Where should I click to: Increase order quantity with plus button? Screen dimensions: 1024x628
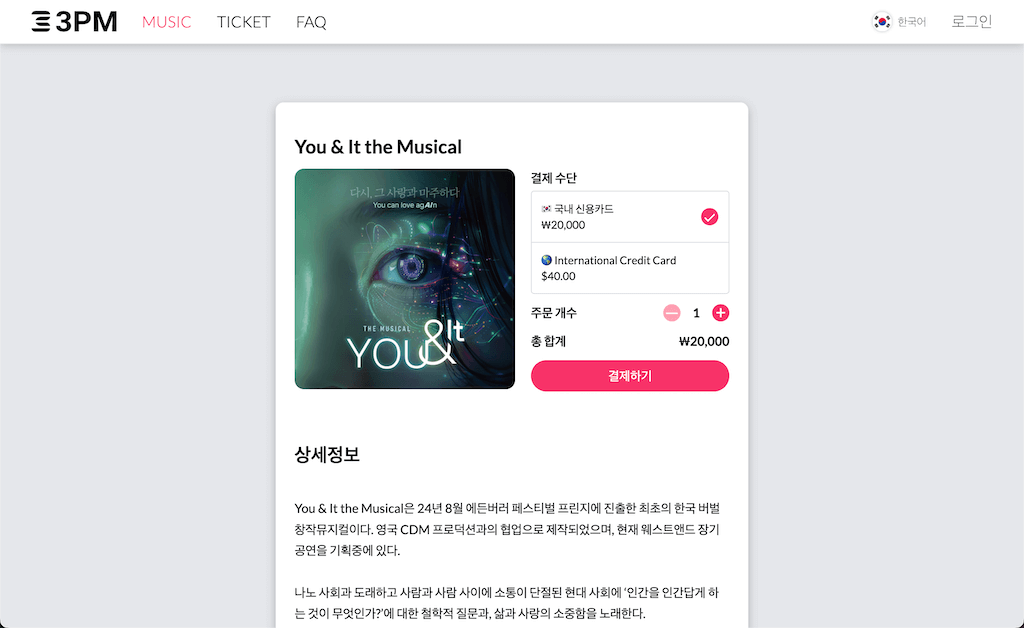[720, 313]
